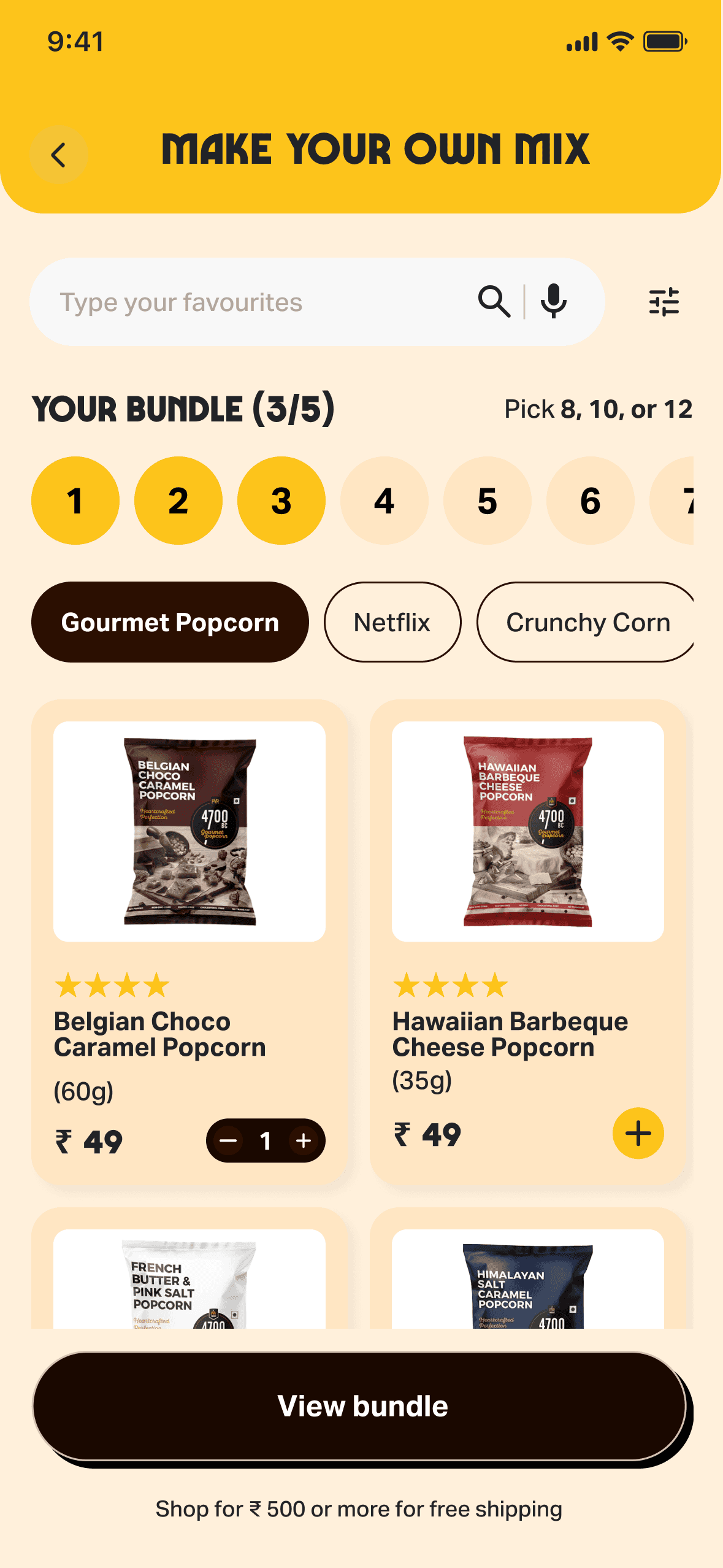
Task: Select the Gourmet Popcorn category chip
Action: (170, 622)
